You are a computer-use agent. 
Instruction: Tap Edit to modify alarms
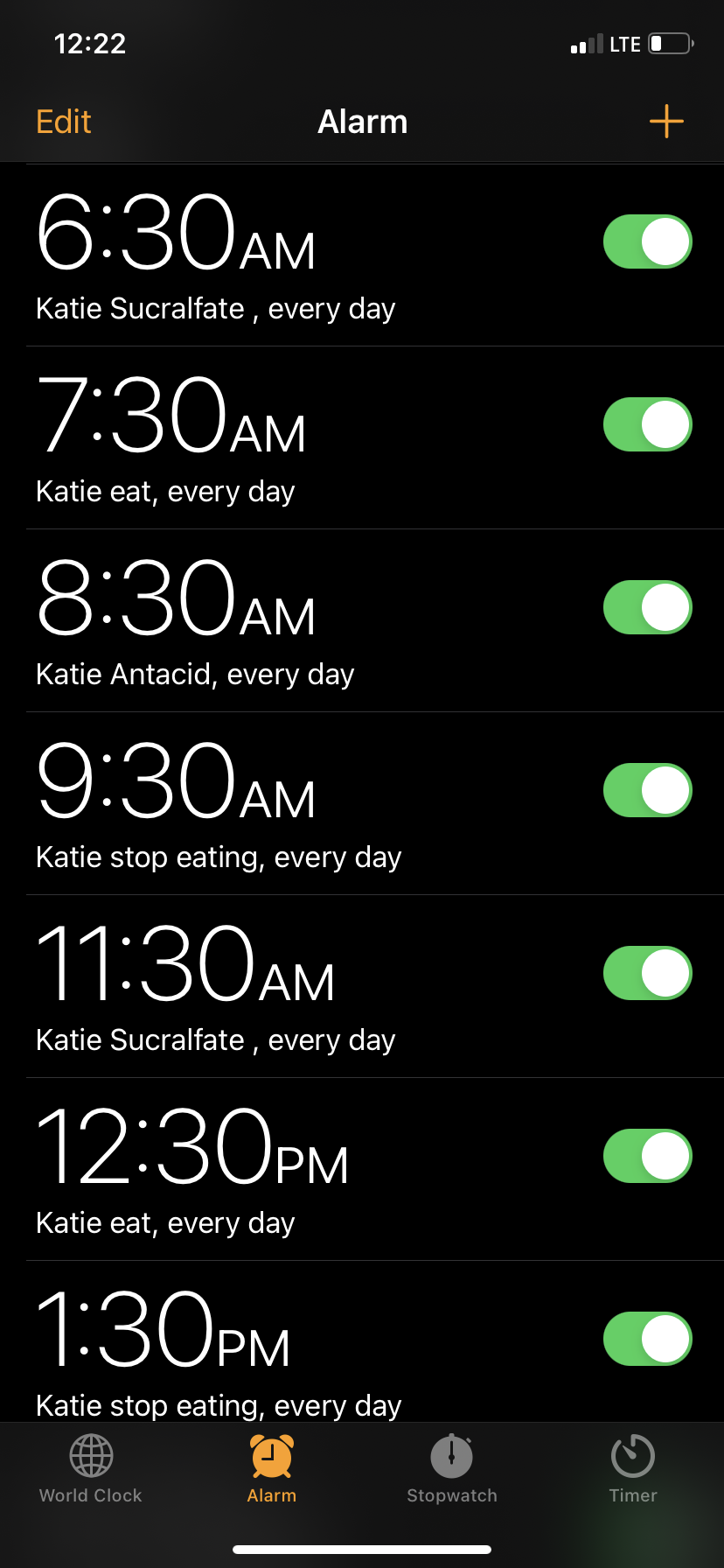point(64,122)
